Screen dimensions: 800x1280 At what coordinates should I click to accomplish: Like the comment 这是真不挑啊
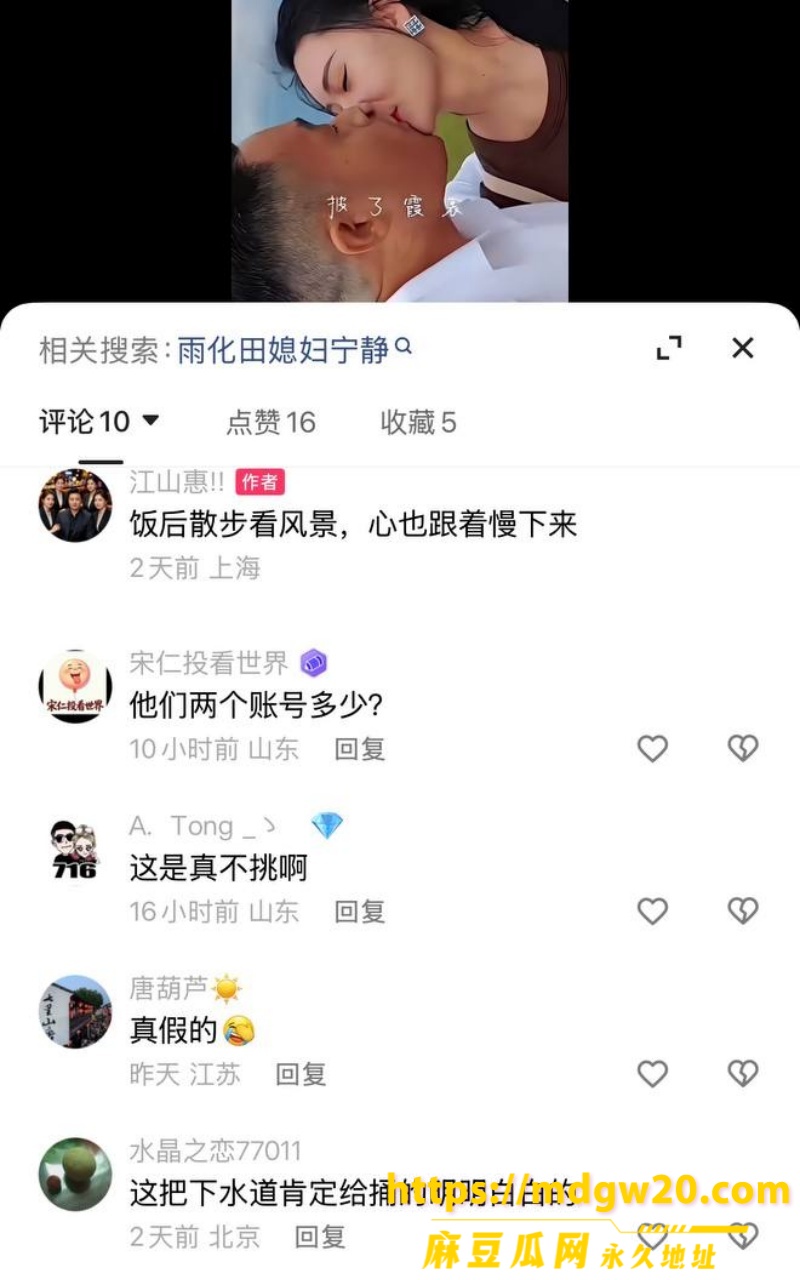(x=652, y=910)
